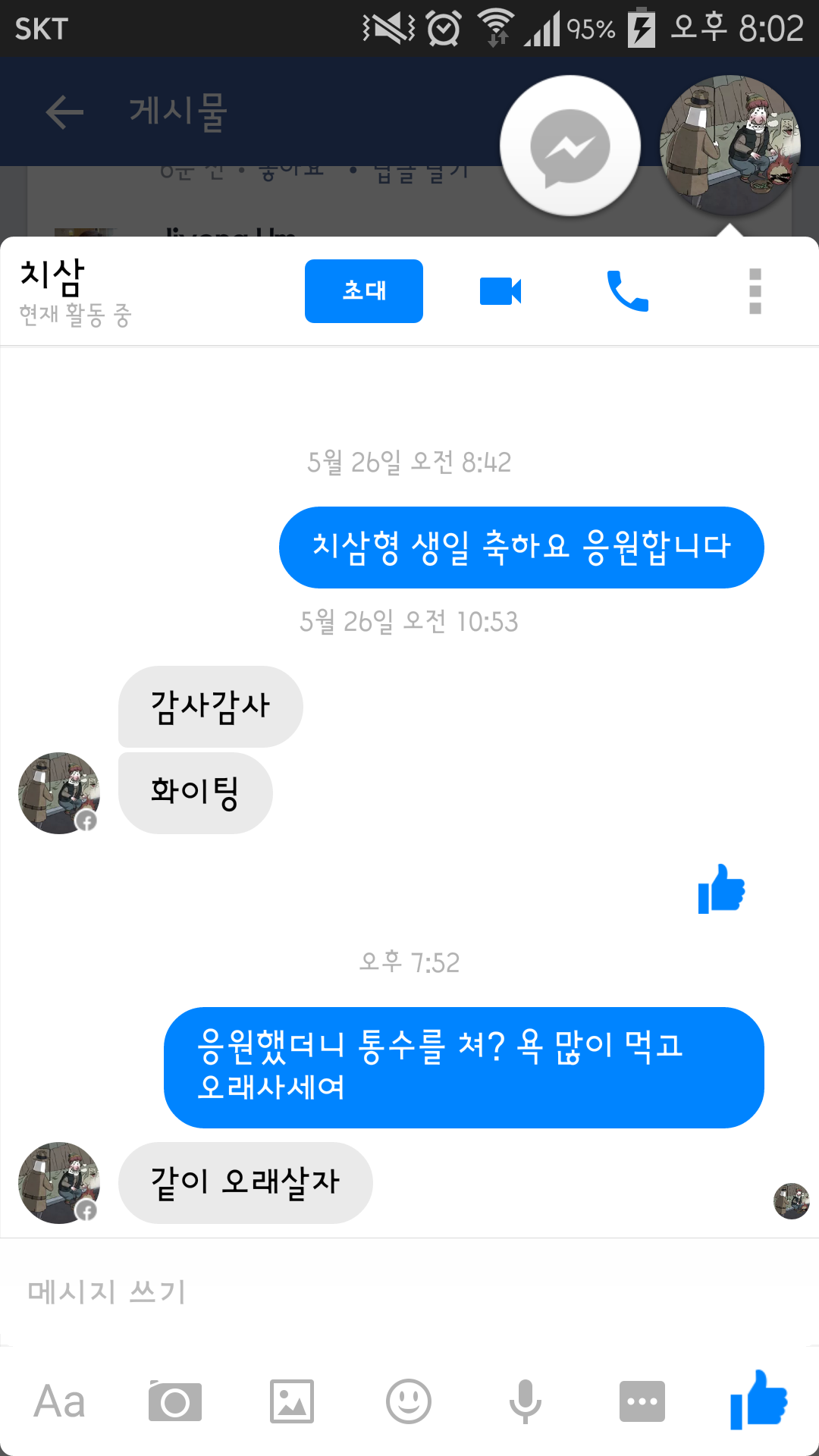Open the photo gallery picker
Viewport: 819px width, 1456px height.
(292, 1401)
